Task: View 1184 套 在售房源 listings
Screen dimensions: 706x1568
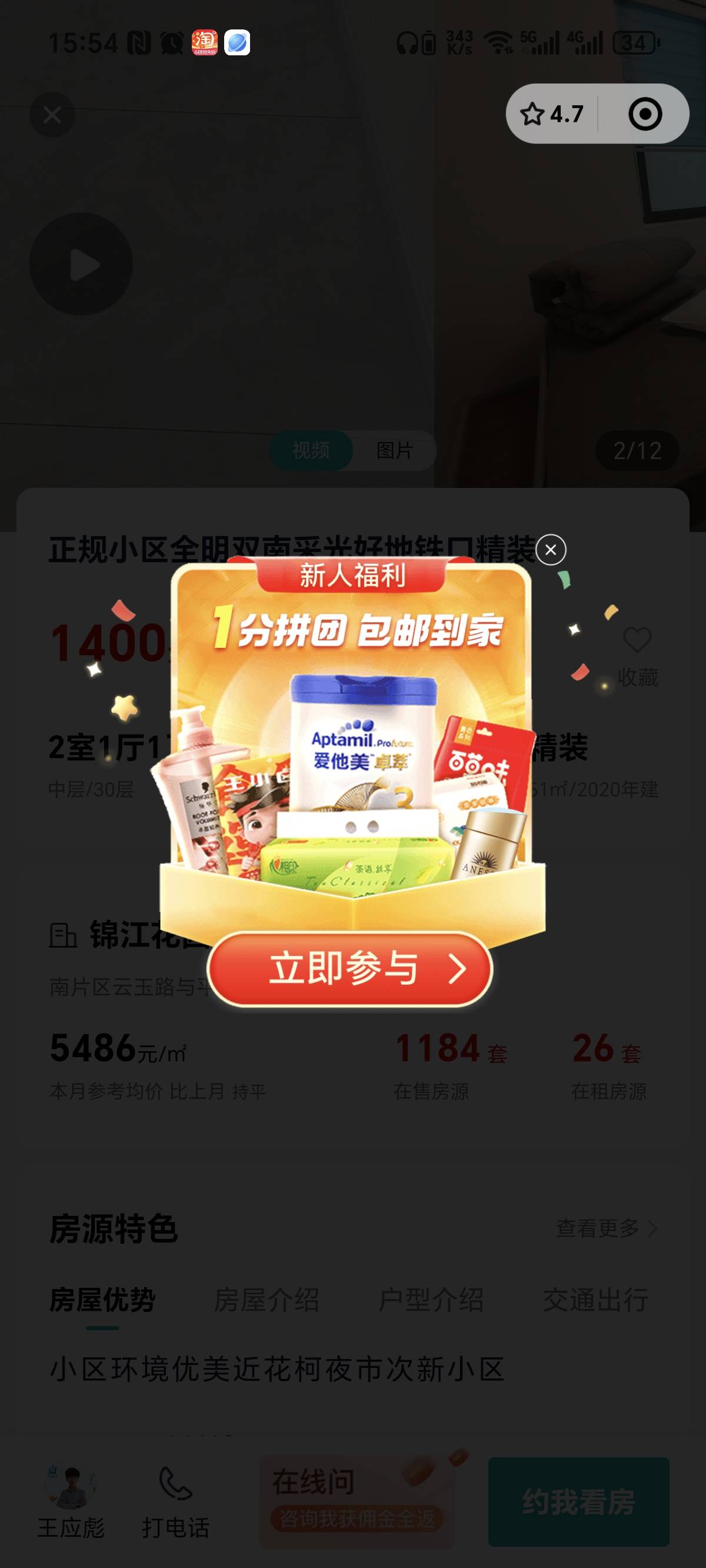Action: coord(451,1064)
